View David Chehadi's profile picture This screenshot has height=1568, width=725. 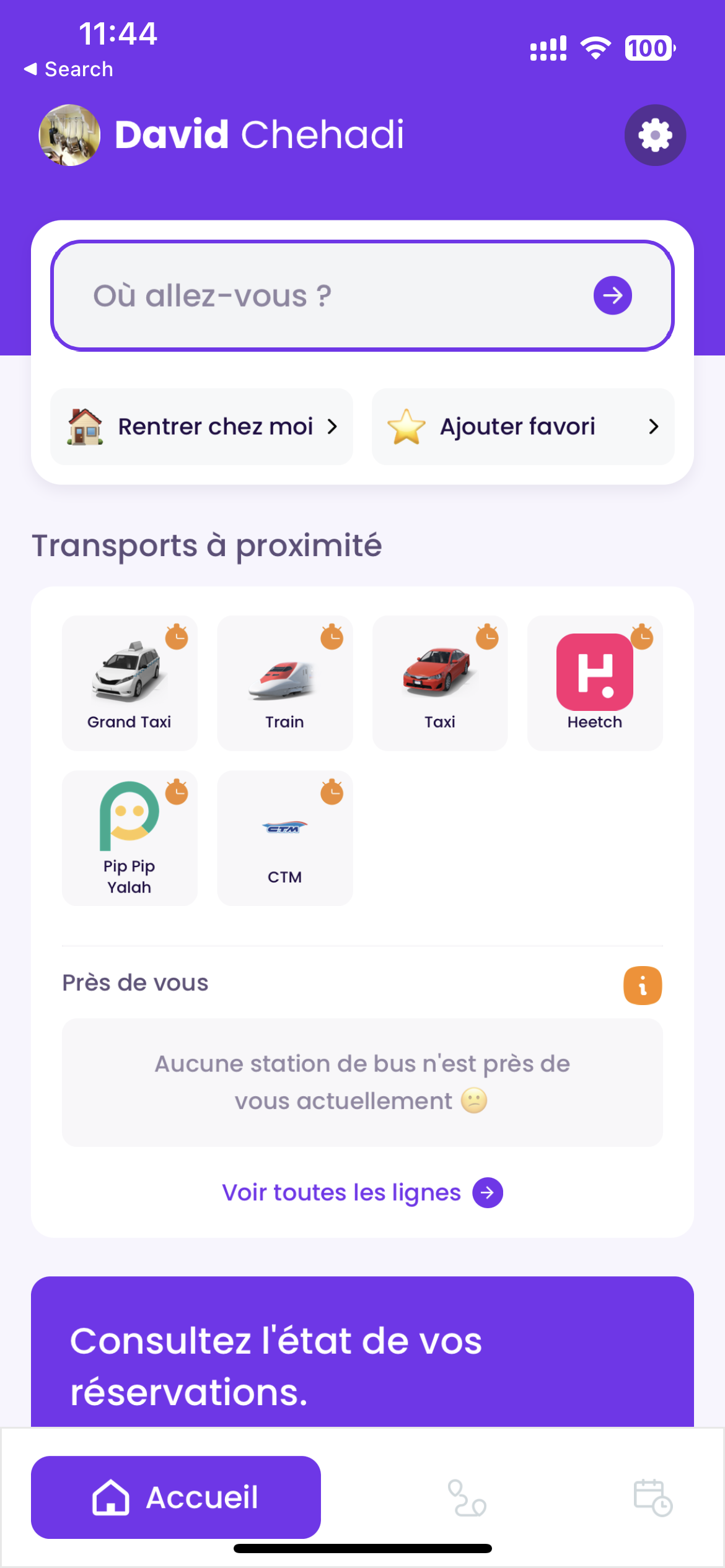point(69,135)
